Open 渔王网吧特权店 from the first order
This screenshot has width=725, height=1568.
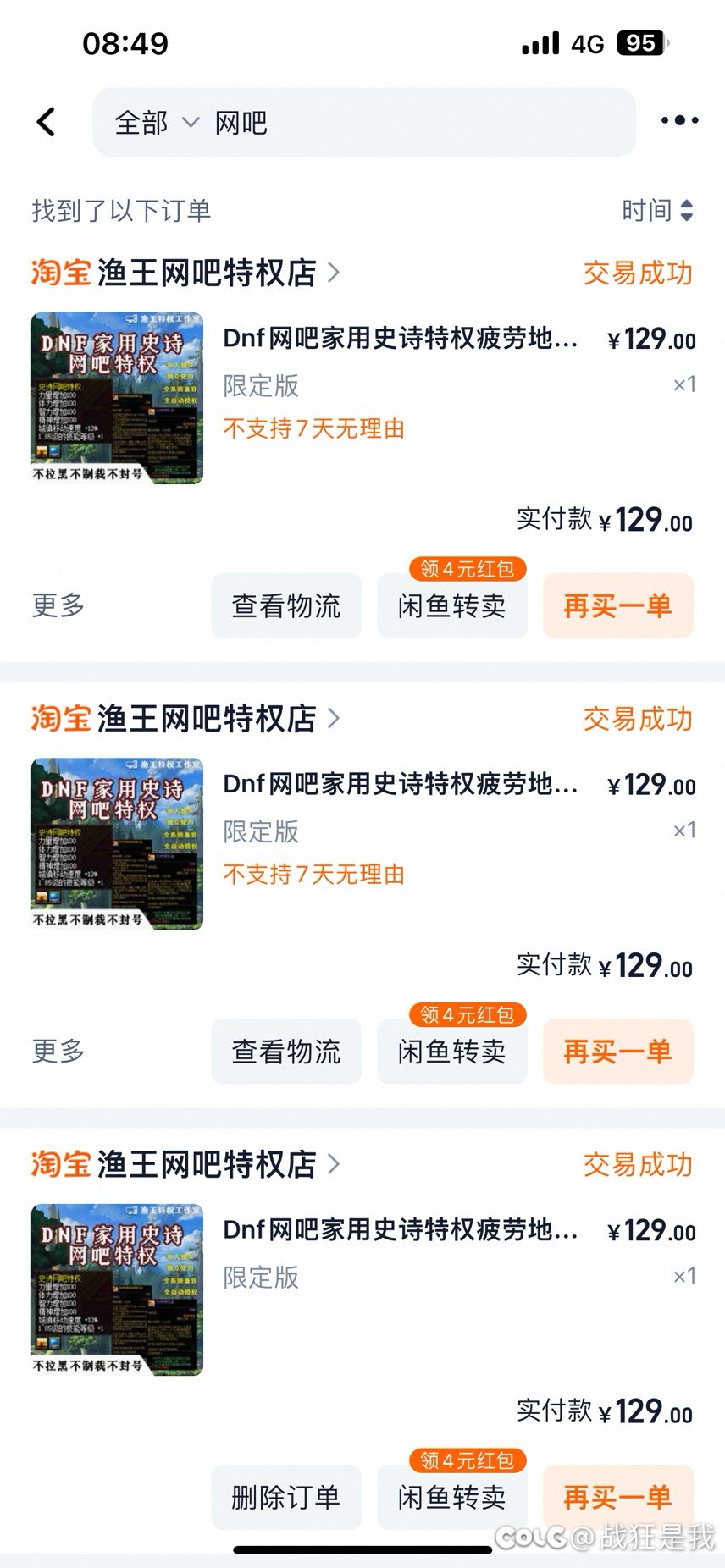[207, 273]
